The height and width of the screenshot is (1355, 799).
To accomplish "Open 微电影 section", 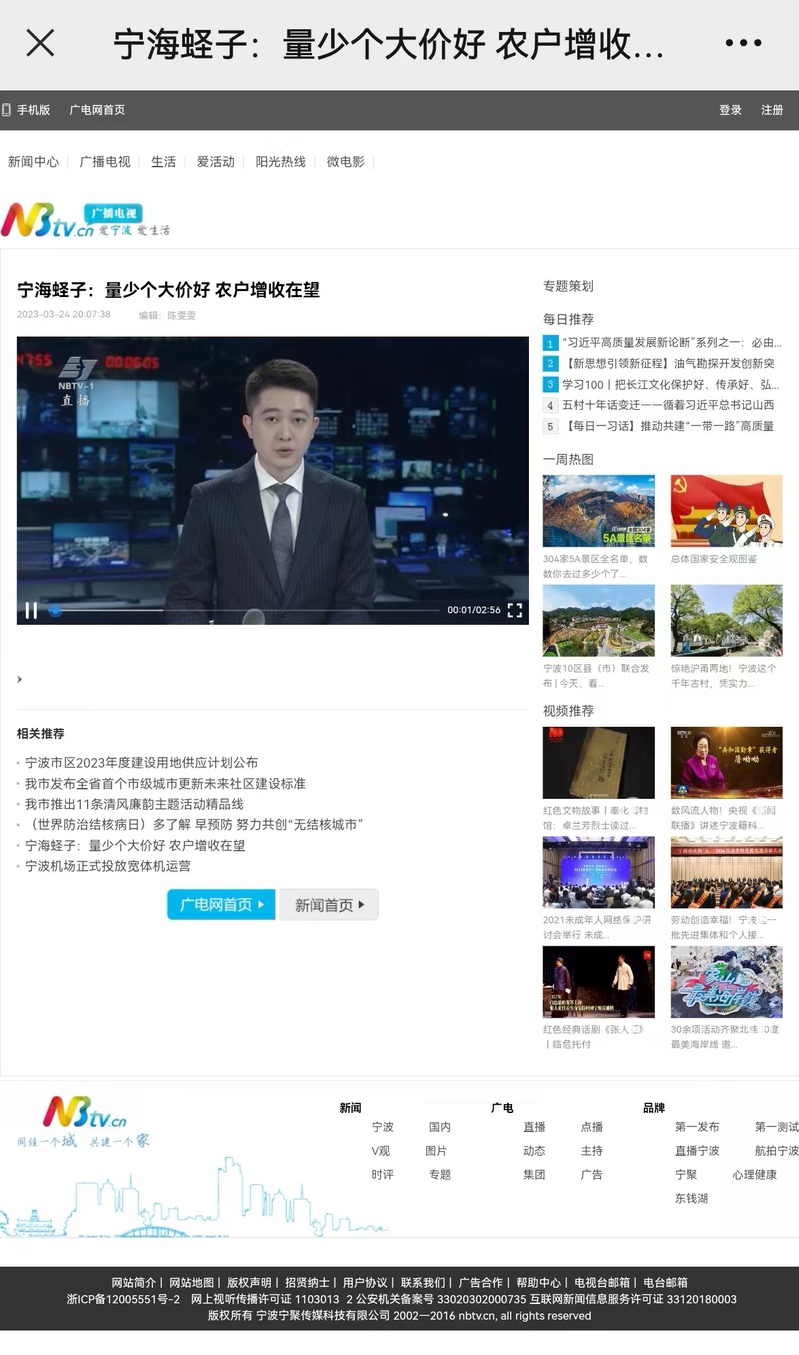I will coord(345,162).
